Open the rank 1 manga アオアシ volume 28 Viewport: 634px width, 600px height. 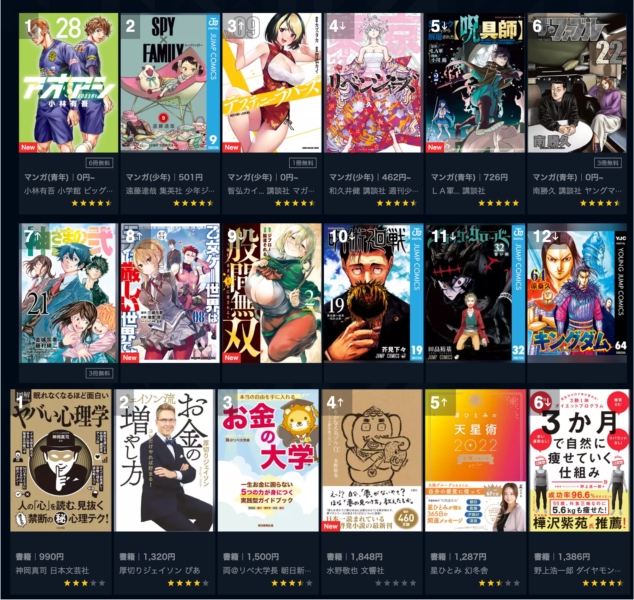[66, 83]
